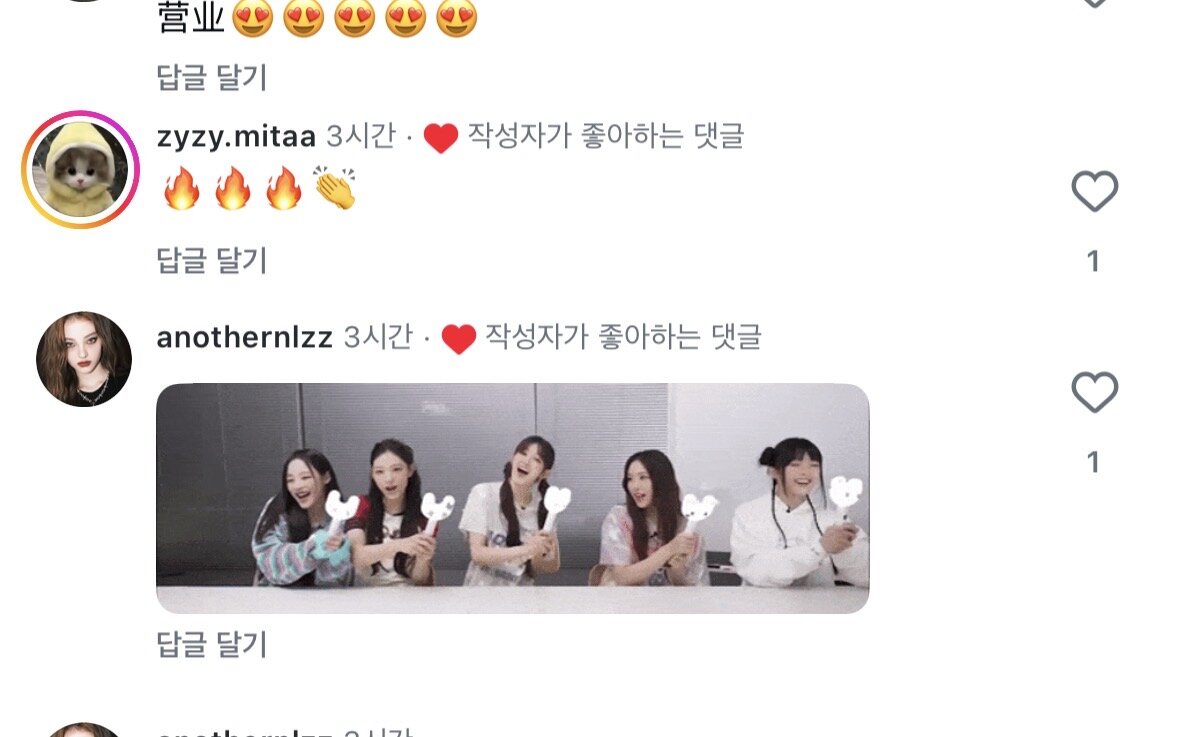Viewport: 1179px width, 737px height.
Task: Reply to the anothernlzz GIF comment
Action: click(212, 645)
